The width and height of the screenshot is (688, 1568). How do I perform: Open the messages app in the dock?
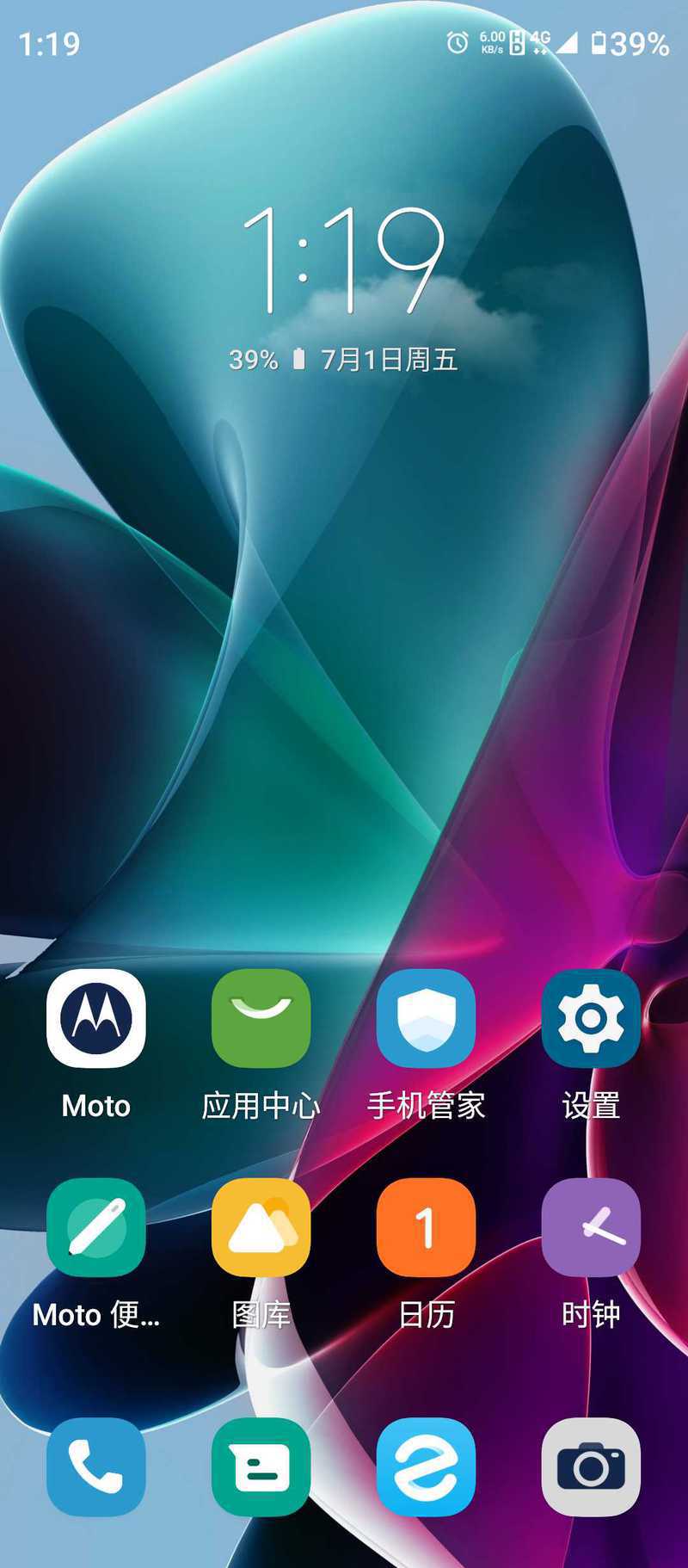pos(261,1467)
